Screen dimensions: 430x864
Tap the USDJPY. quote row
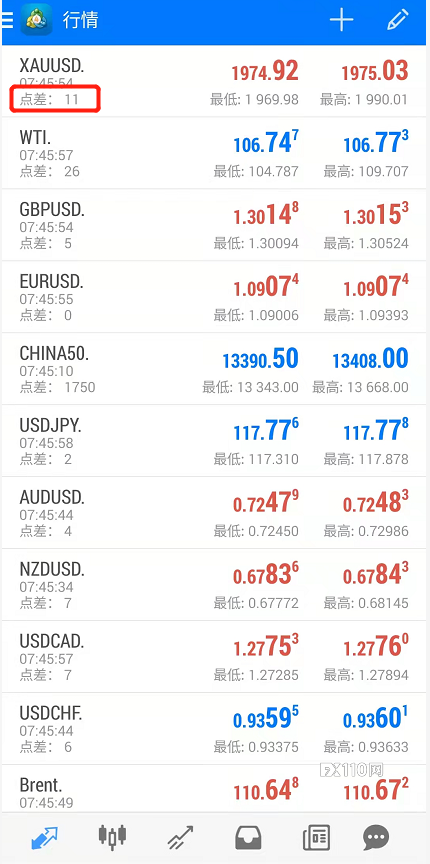215,441
